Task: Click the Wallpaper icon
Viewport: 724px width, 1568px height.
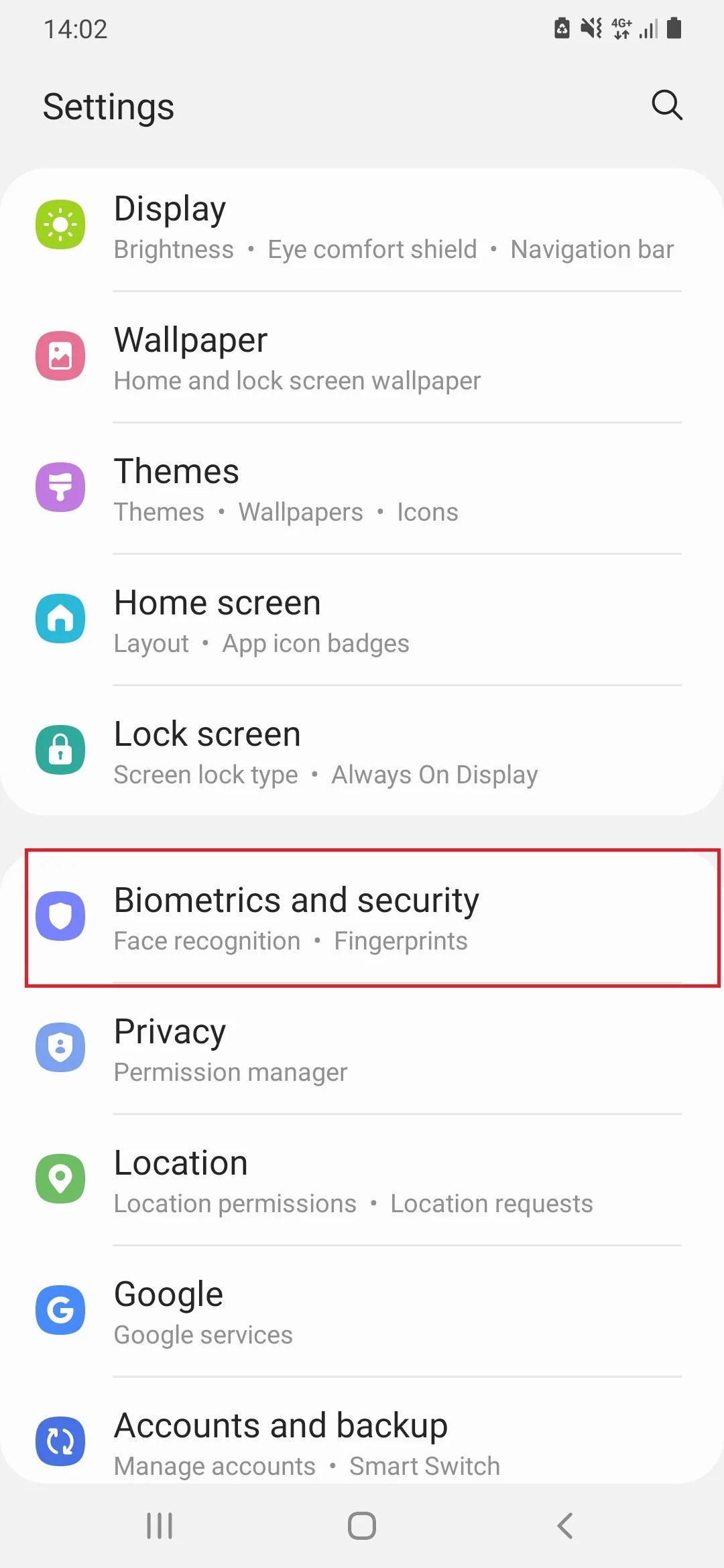Action: [x=60, y=356]
